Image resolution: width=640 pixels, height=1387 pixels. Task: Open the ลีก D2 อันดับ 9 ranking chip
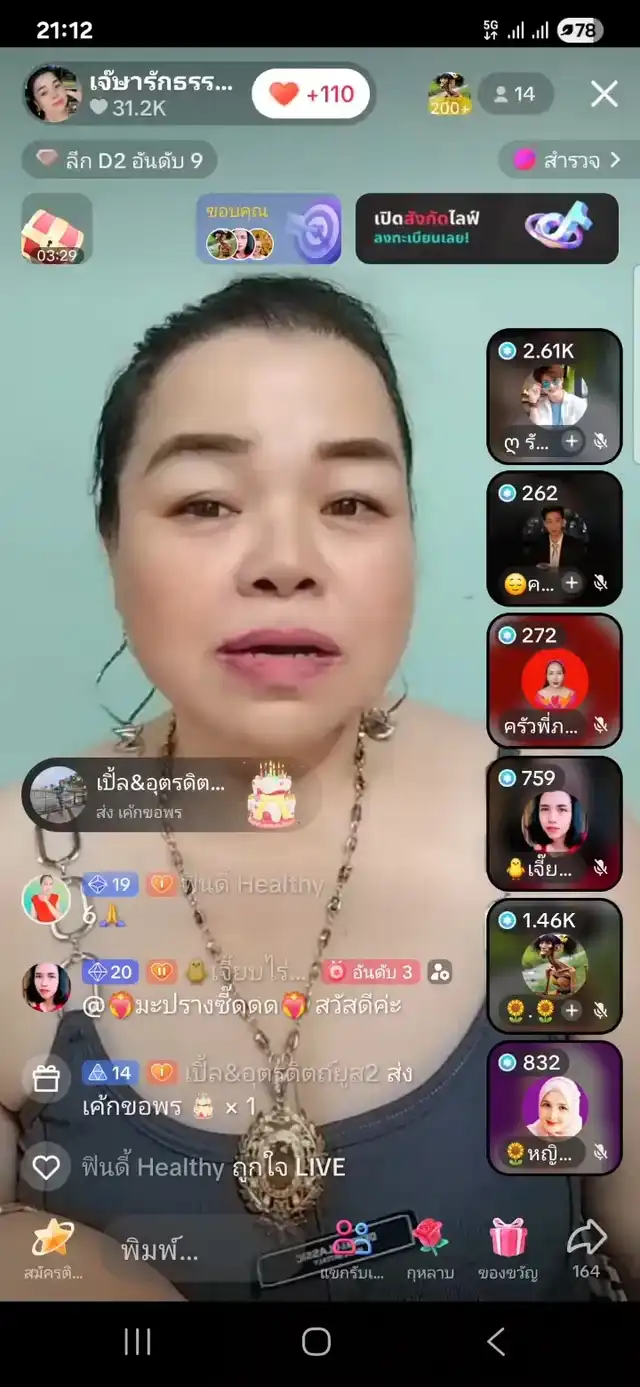120,160
